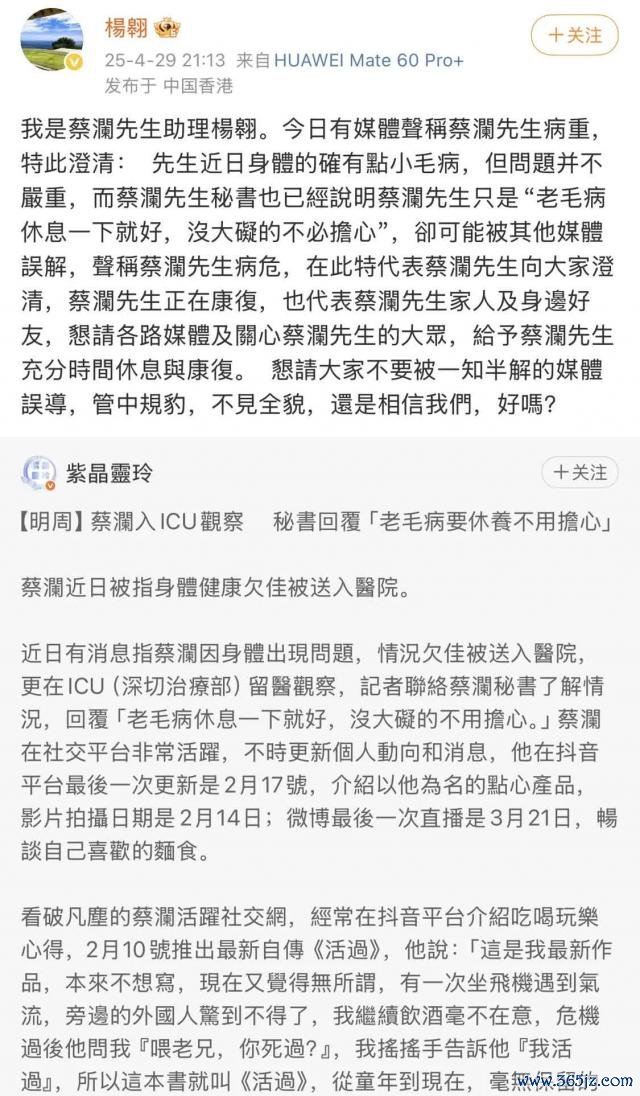Open the quoted 【明周】蔡瀾入ICU觀察 post

tap(320, 519)
